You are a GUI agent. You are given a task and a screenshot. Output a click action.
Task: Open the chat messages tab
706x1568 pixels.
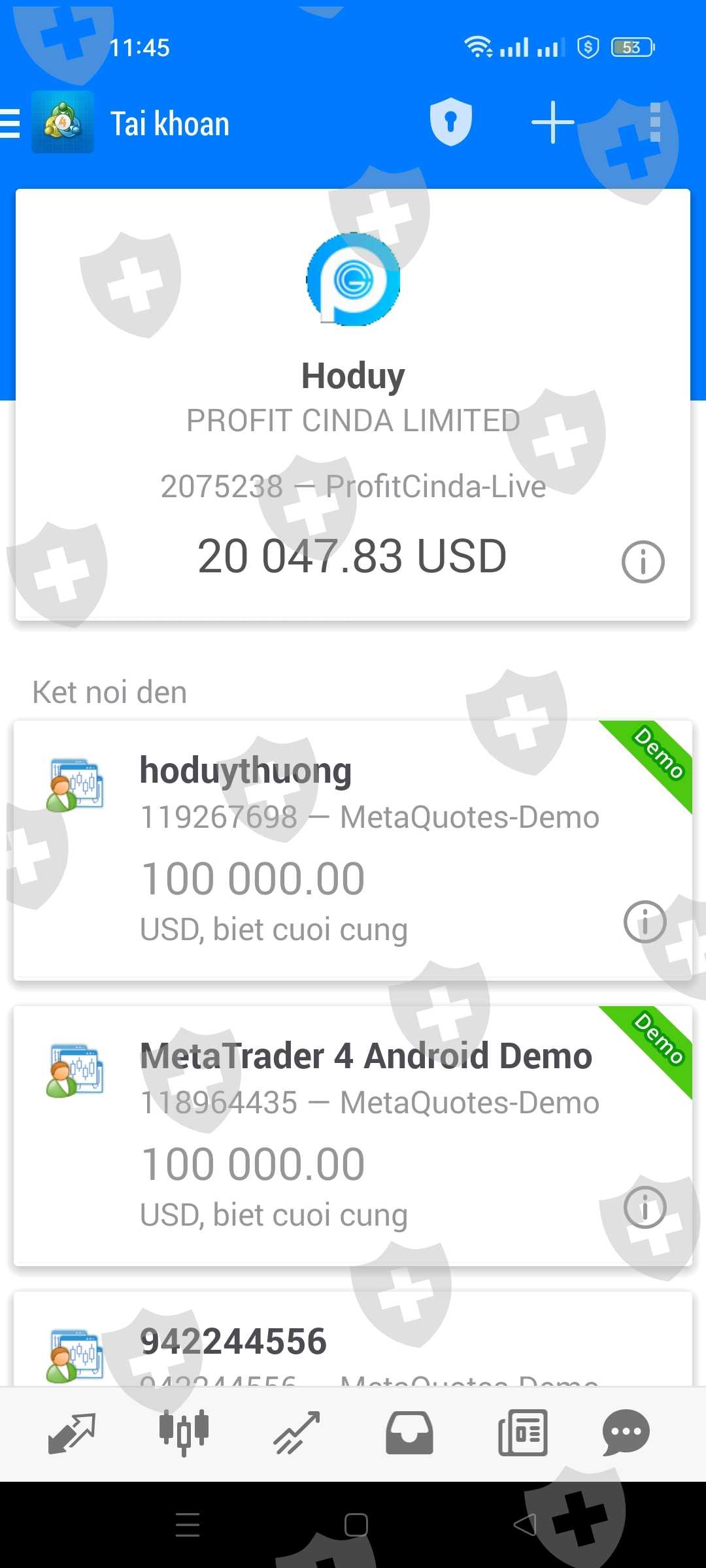click(x=626, y=1433)
